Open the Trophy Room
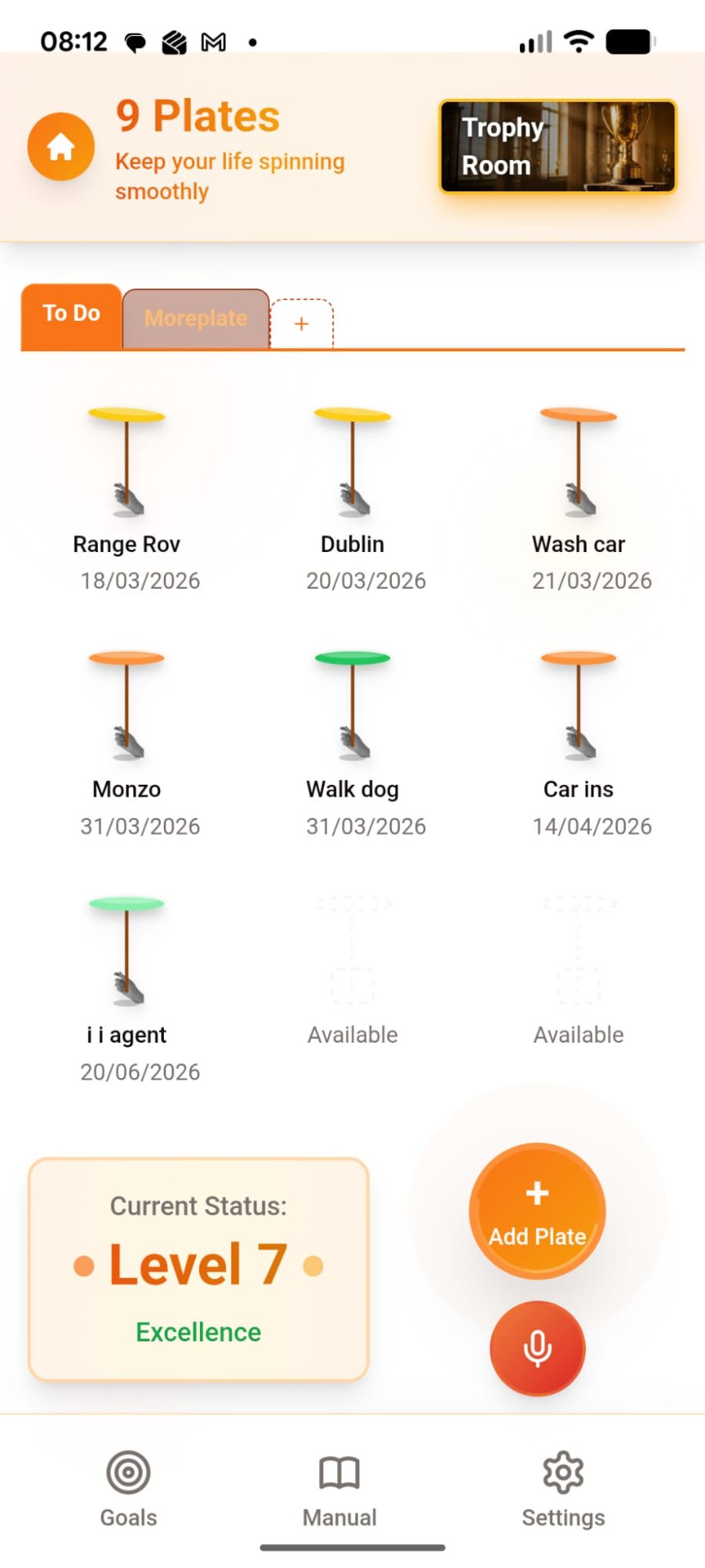This screenshot has width=705, height=1568. coord(558,147)
